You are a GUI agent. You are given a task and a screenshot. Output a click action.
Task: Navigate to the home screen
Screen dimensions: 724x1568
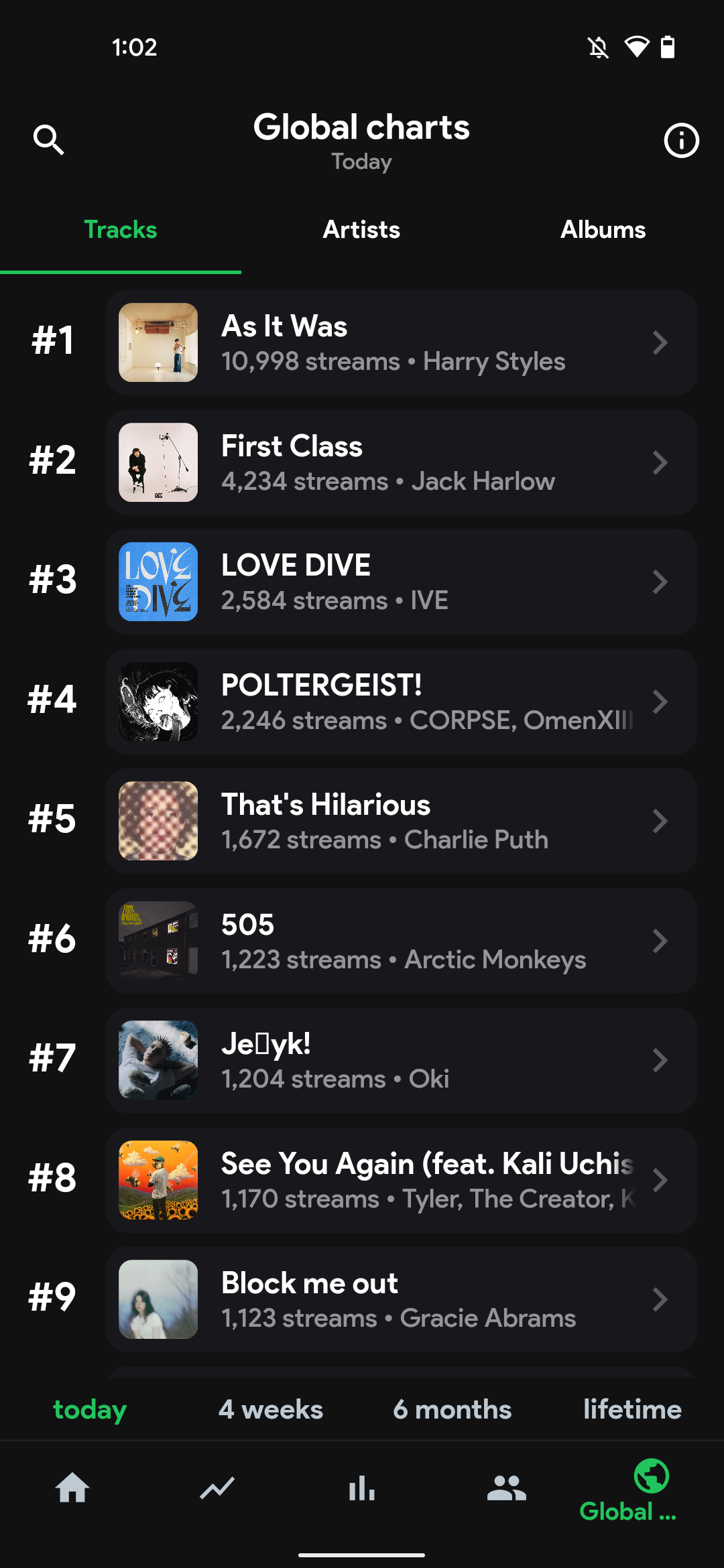tap(72, 1486)
